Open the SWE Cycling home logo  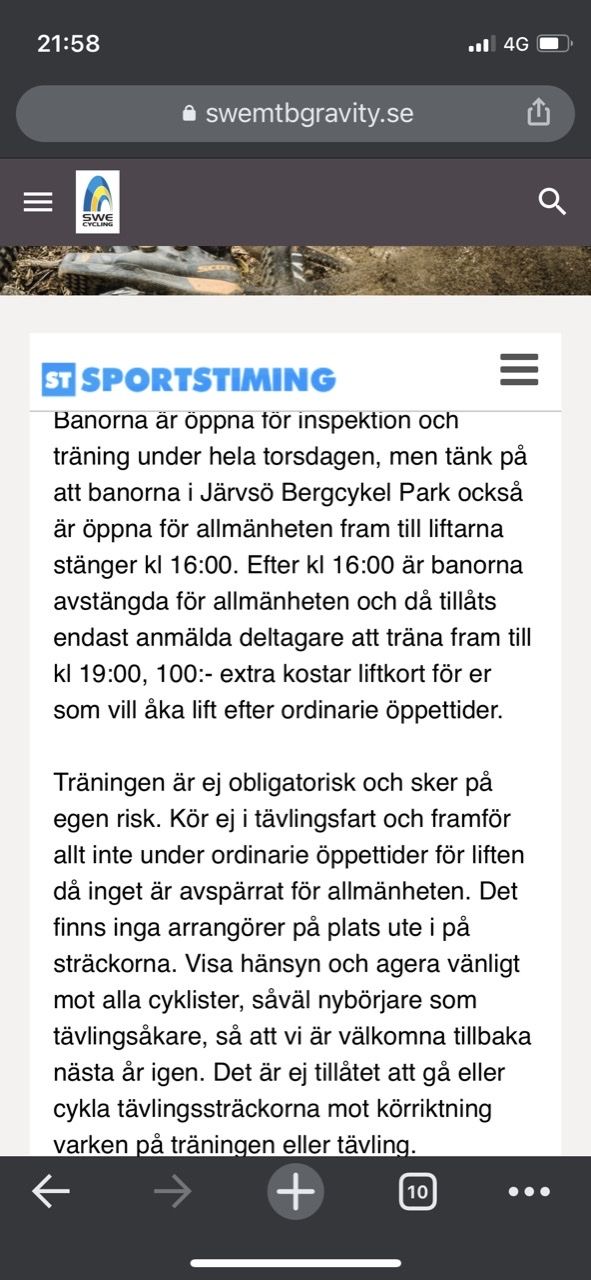pyautogui.click(x=98, y=202)
